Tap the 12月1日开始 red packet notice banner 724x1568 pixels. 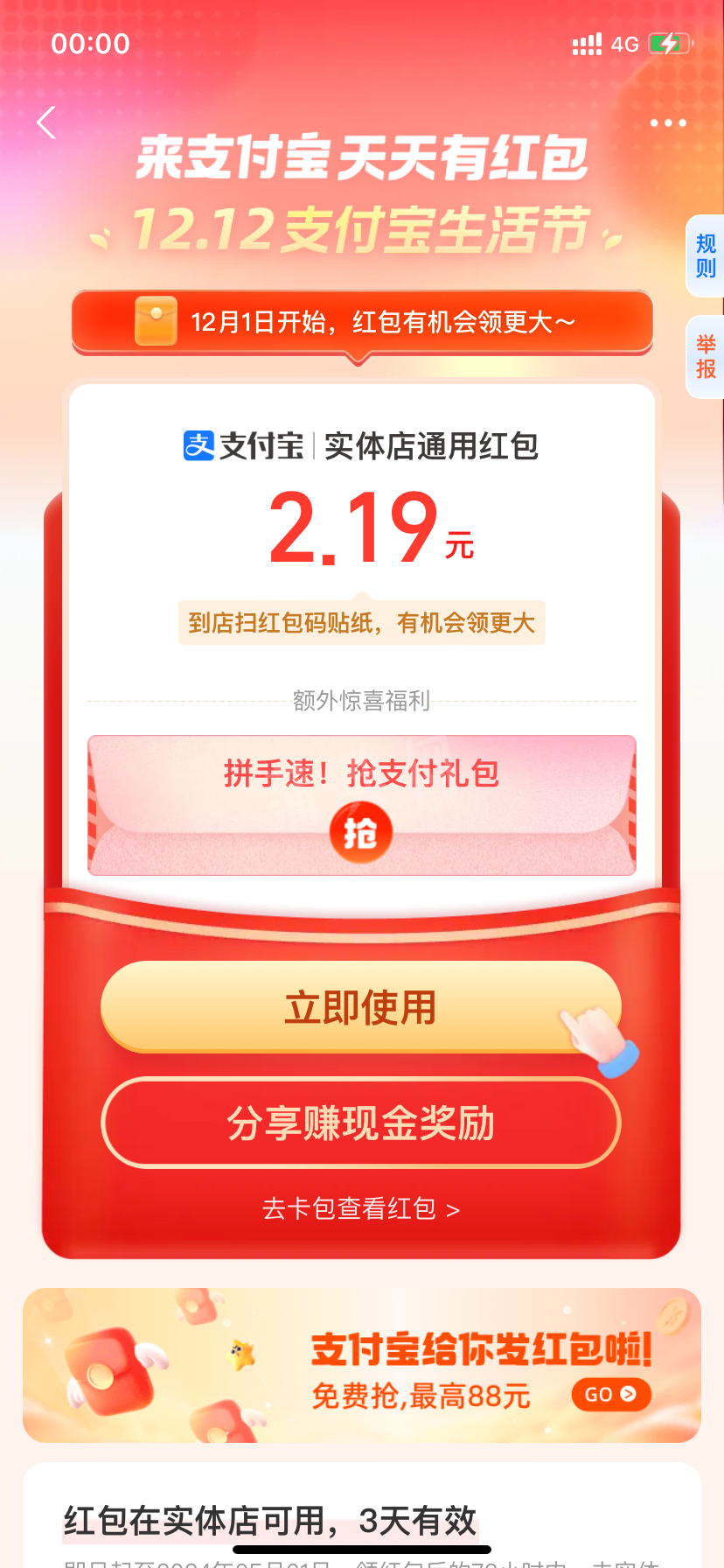tap(362, 322)
